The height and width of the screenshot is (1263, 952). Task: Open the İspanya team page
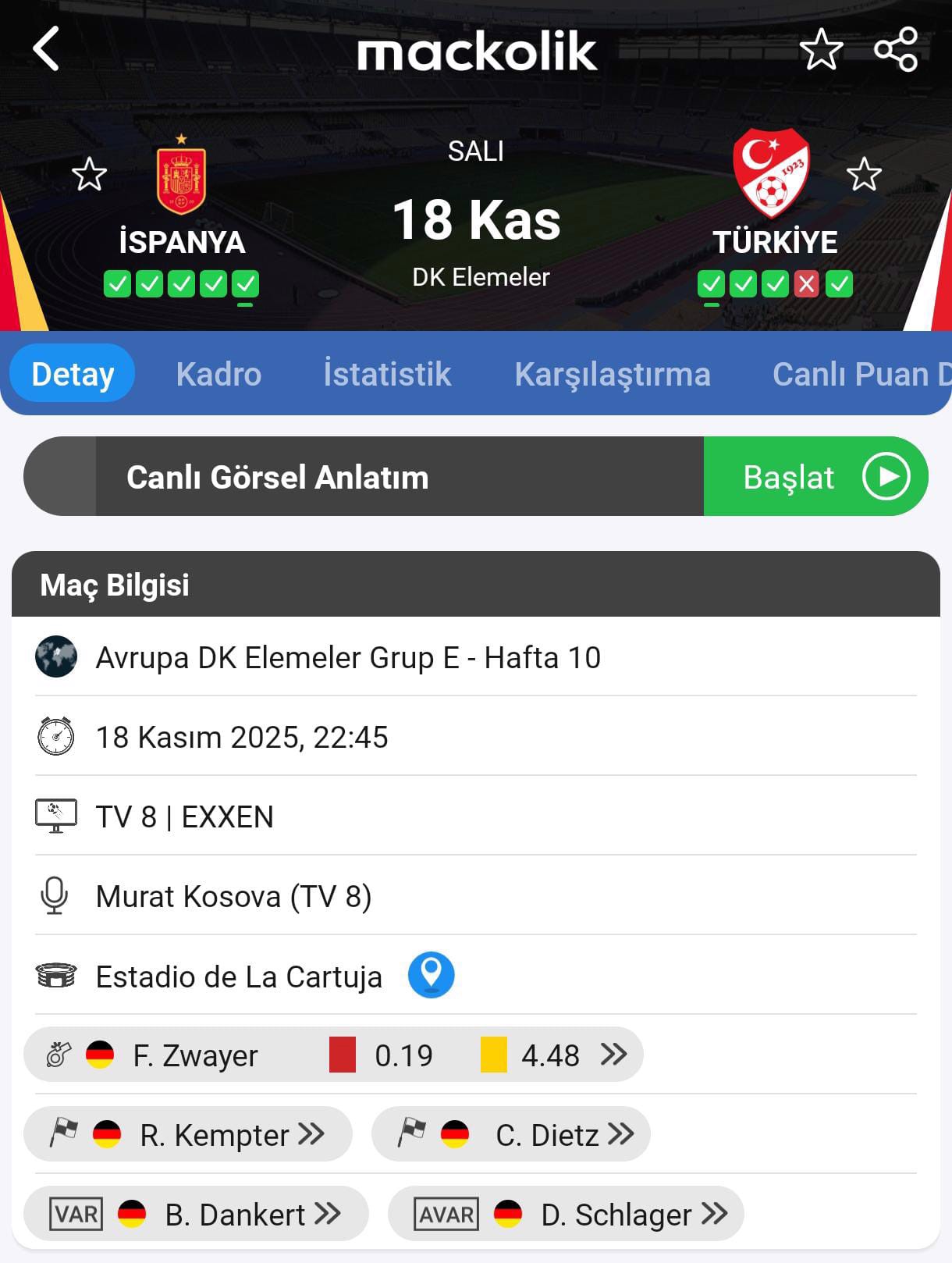[181, 195]
